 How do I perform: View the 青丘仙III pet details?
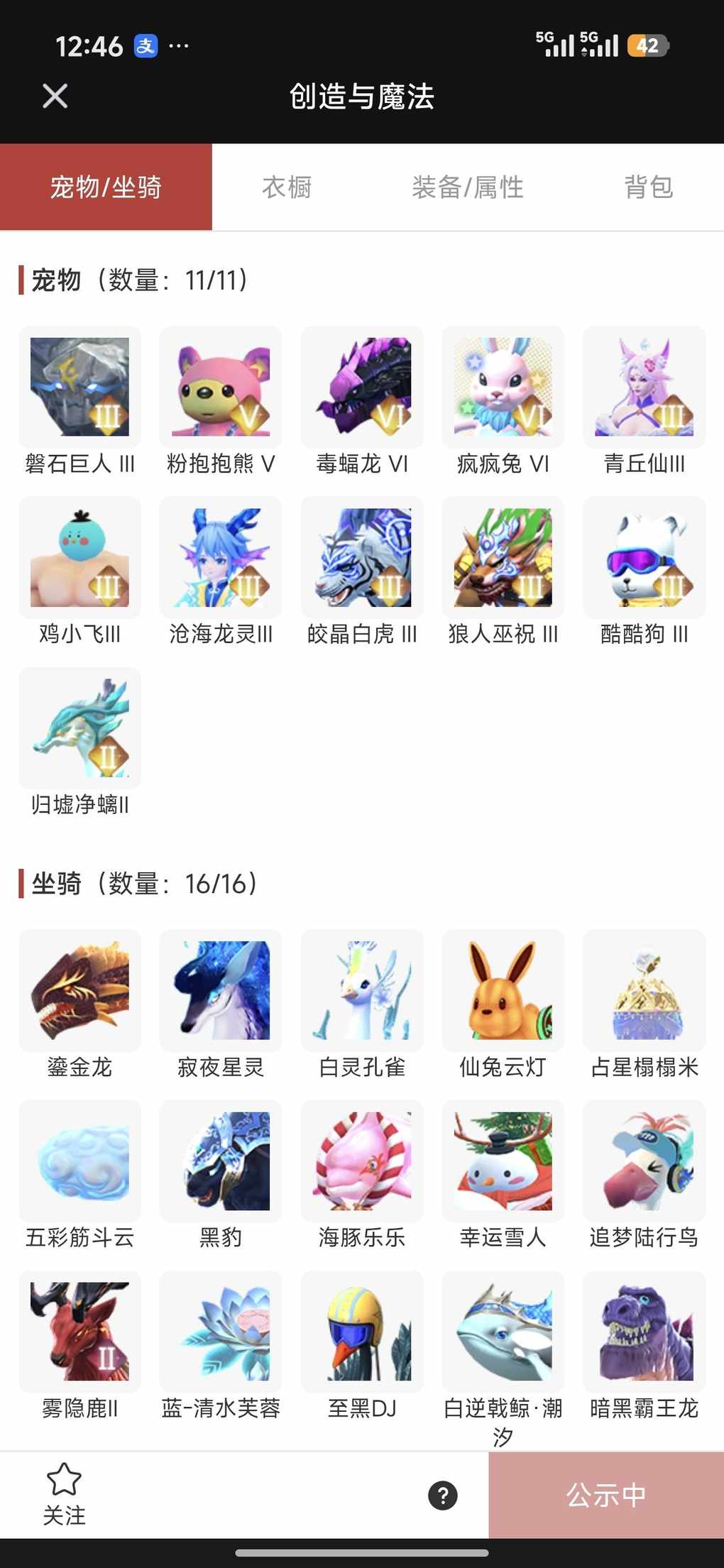pos(644,387)
